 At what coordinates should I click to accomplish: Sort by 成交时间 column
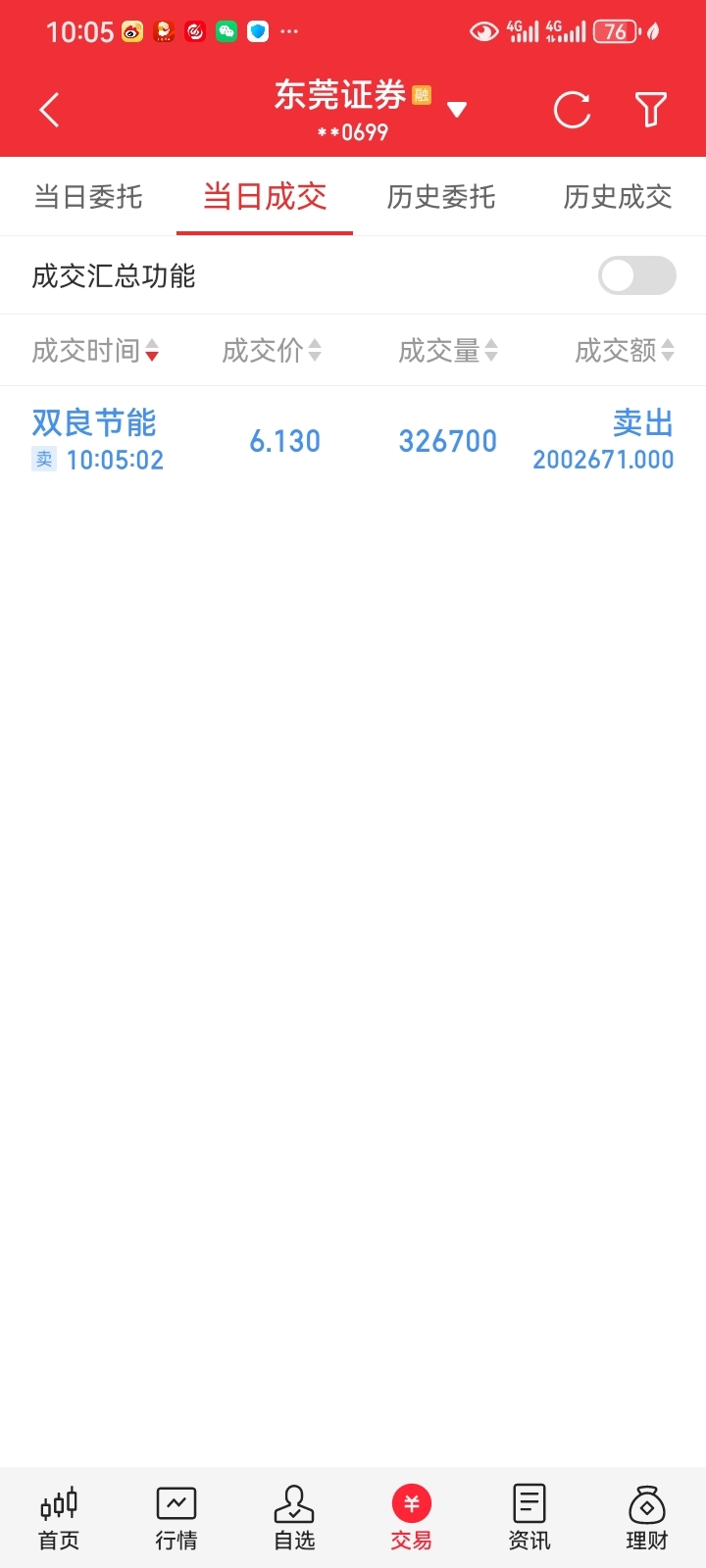(96, 350)
